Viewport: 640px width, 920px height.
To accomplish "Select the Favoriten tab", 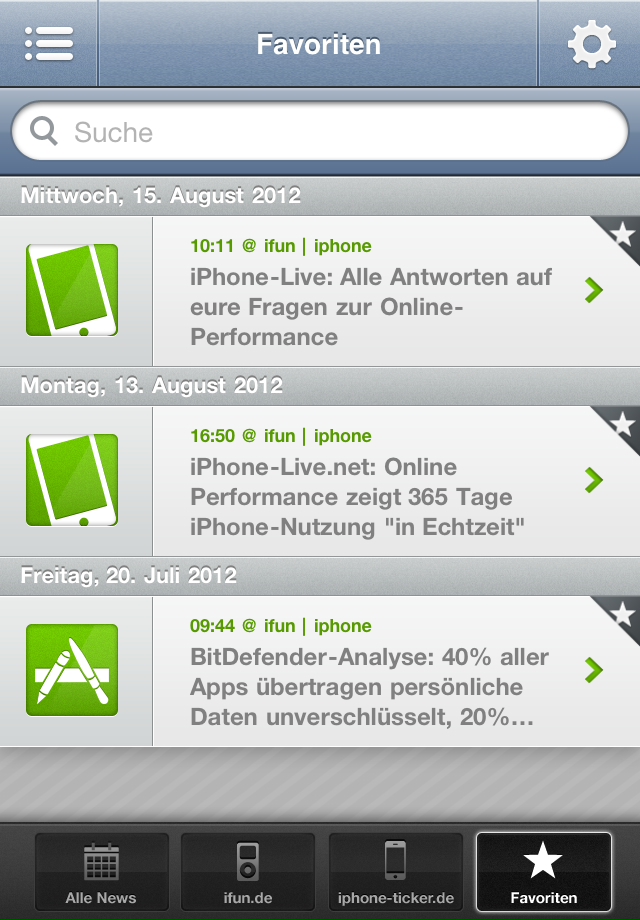I will [x=543, y=872].
